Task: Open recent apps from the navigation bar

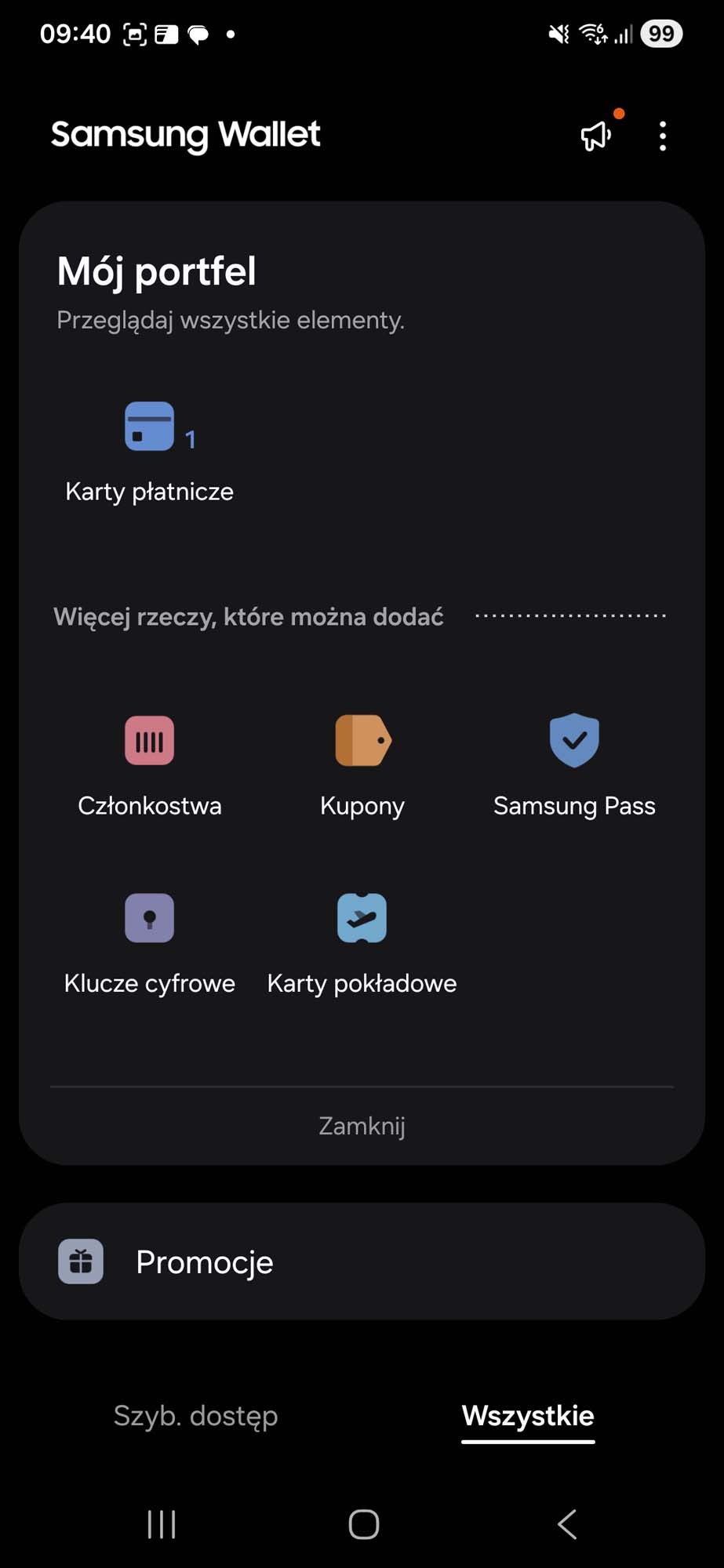Action: [x=160, y=1524]
